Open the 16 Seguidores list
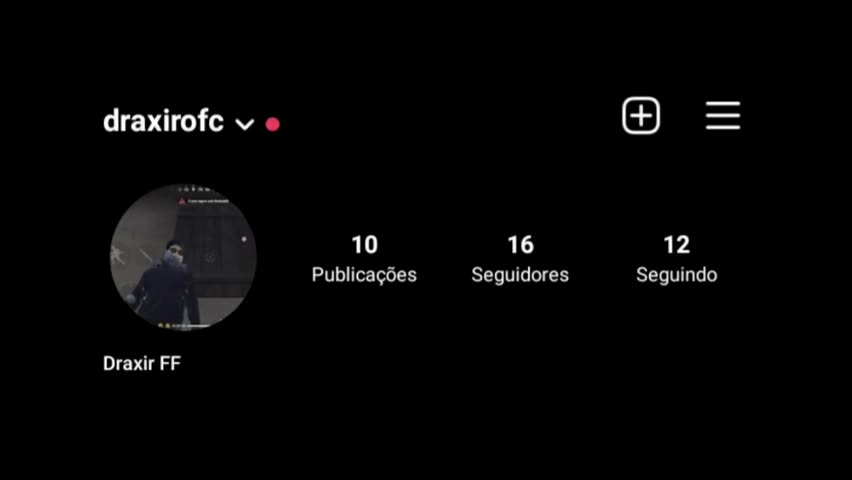Image resolution: width=852 pixels, height=480 pixels. (520, 258)
